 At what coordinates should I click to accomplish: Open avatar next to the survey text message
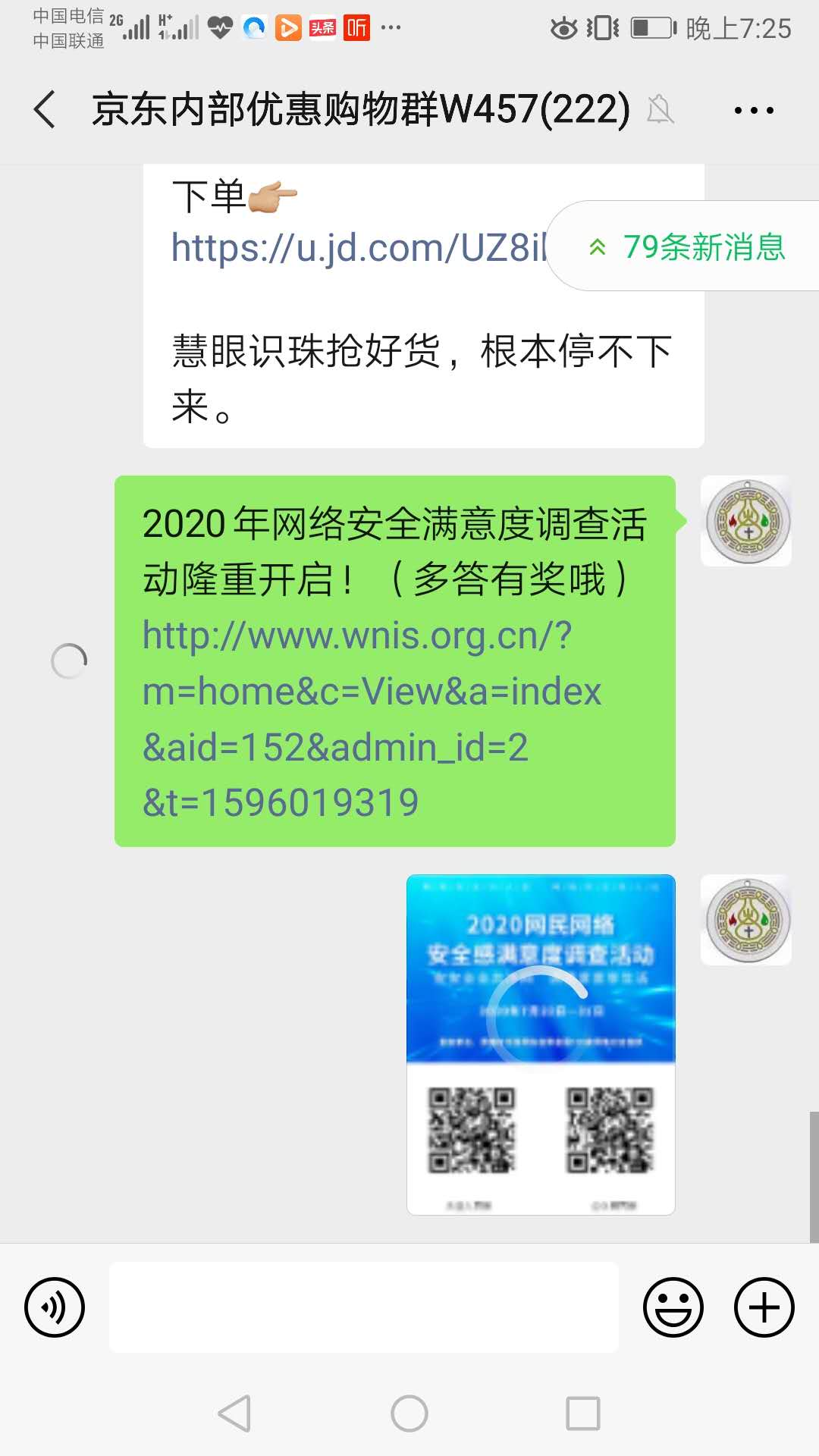[746, 522]
